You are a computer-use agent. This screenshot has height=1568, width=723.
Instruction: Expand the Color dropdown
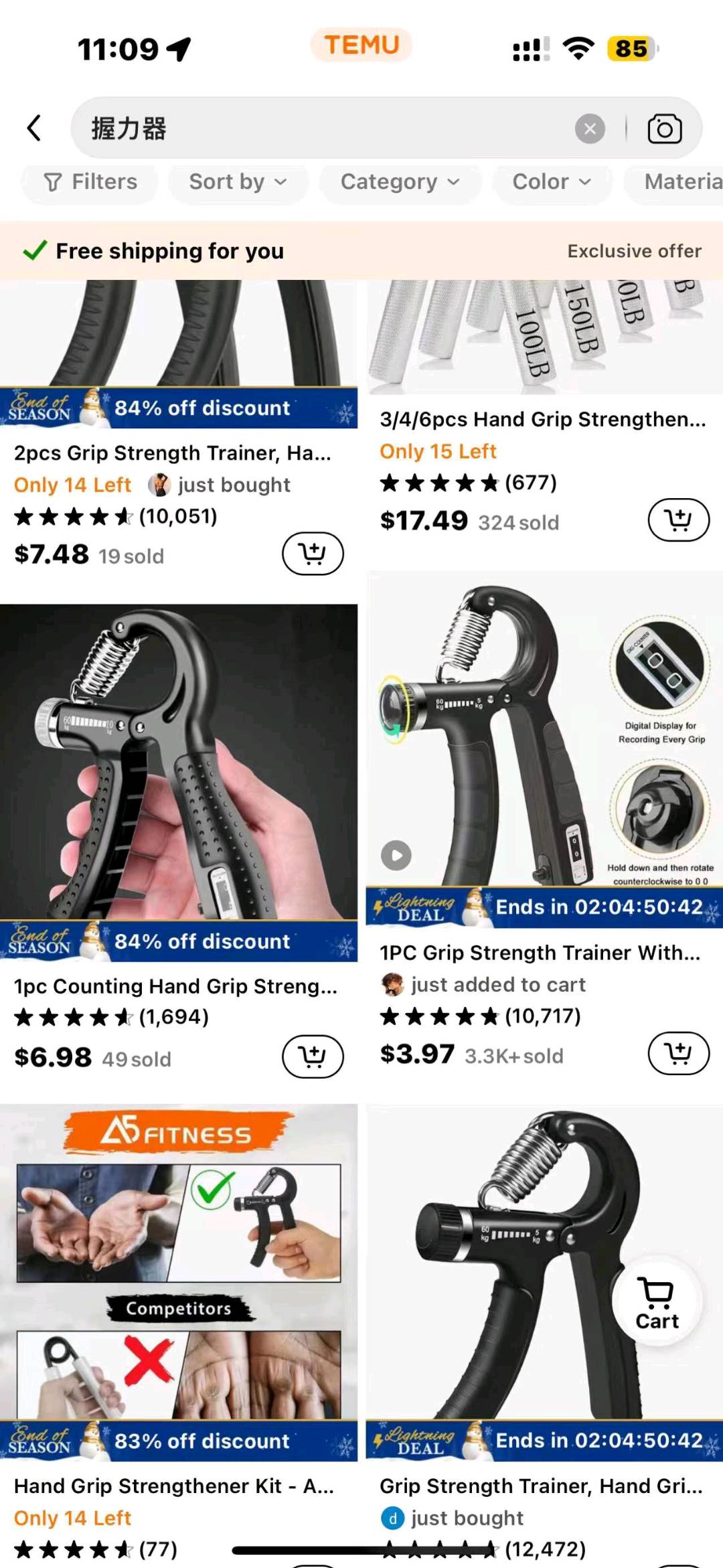click(x=552, y=182)
